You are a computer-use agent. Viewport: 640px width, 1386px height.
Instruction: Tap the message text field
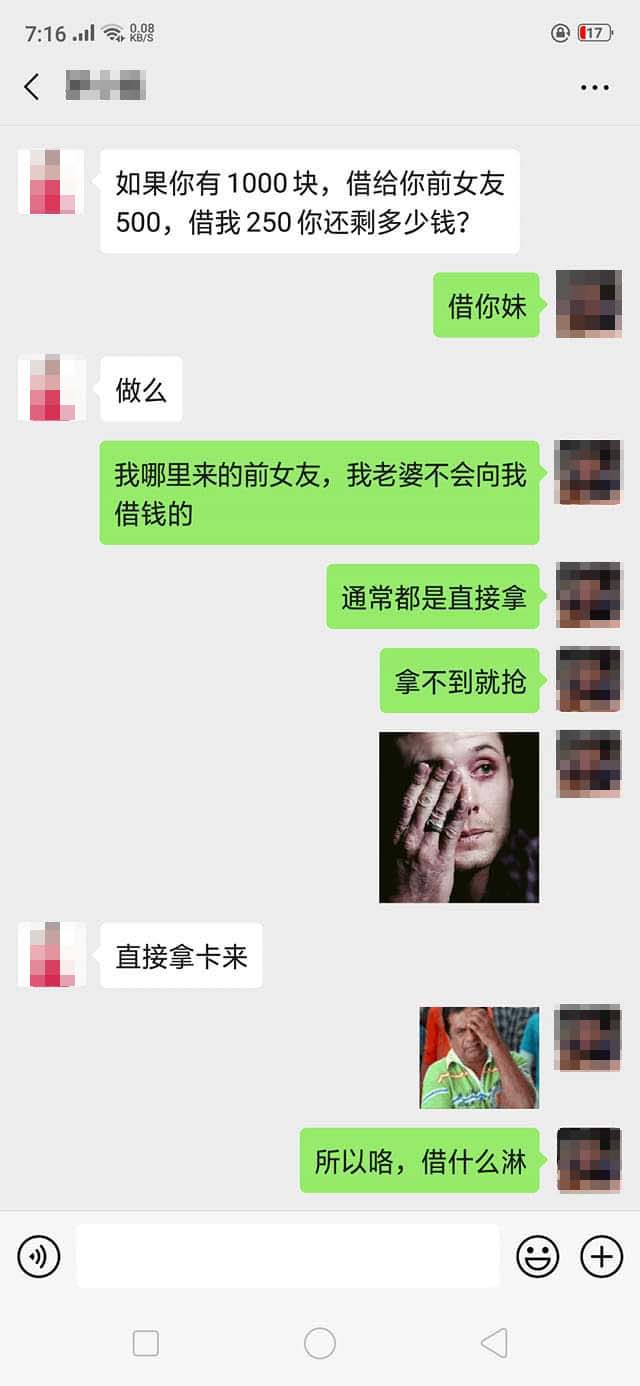287,1256
